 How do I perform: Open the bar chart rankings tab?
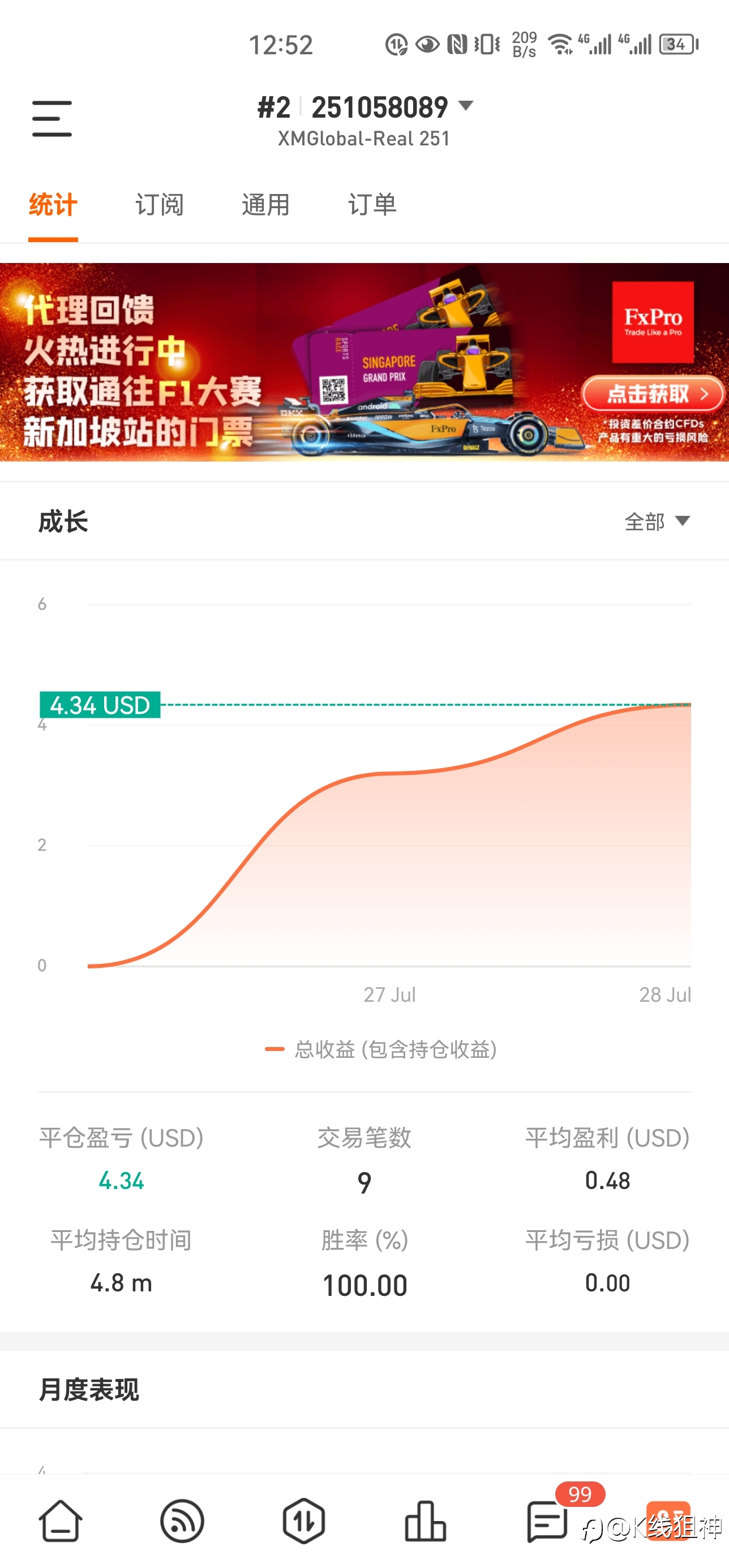[x=425, y=1520]
